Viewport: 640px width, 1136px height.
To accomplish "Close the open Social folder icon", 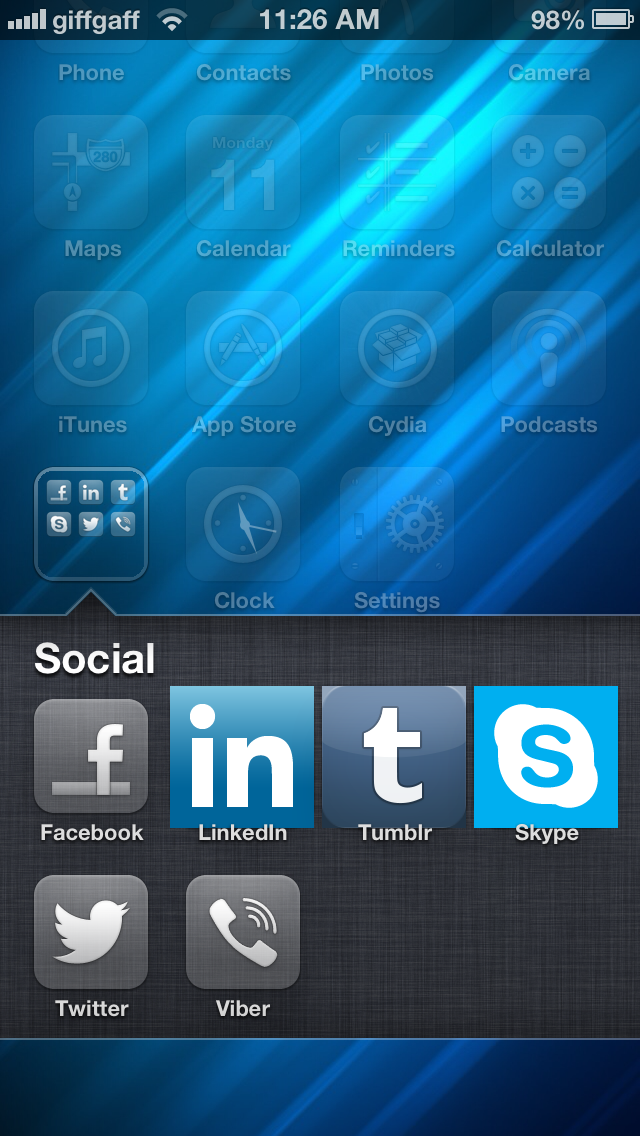I will pos(91,524).
